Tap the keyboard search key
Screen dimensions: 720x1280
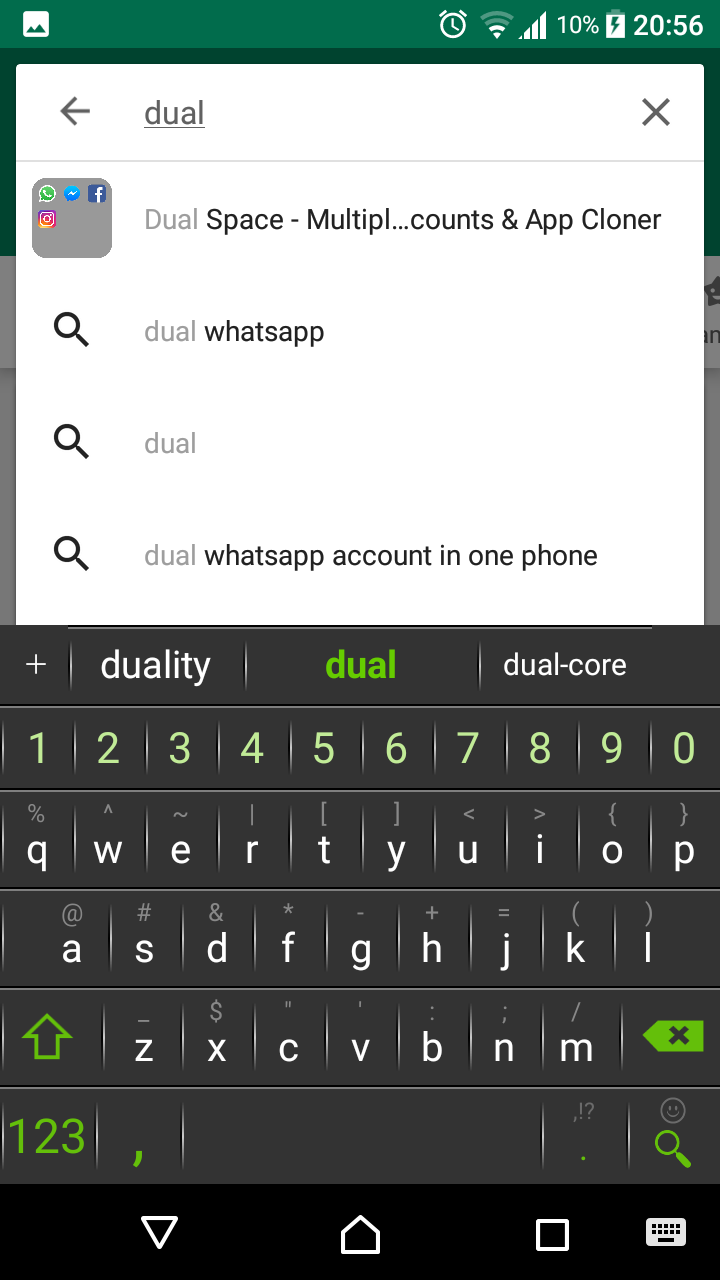673,1136
